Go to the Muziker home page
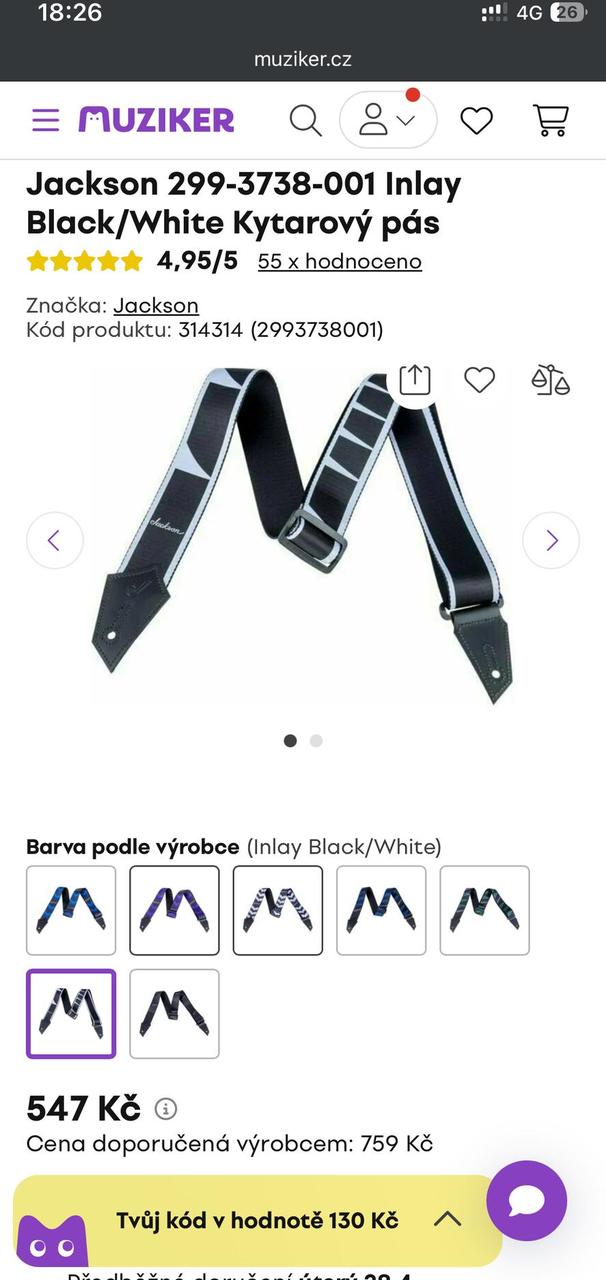Viewport: 606px width, 1280px height. (156, 120)
